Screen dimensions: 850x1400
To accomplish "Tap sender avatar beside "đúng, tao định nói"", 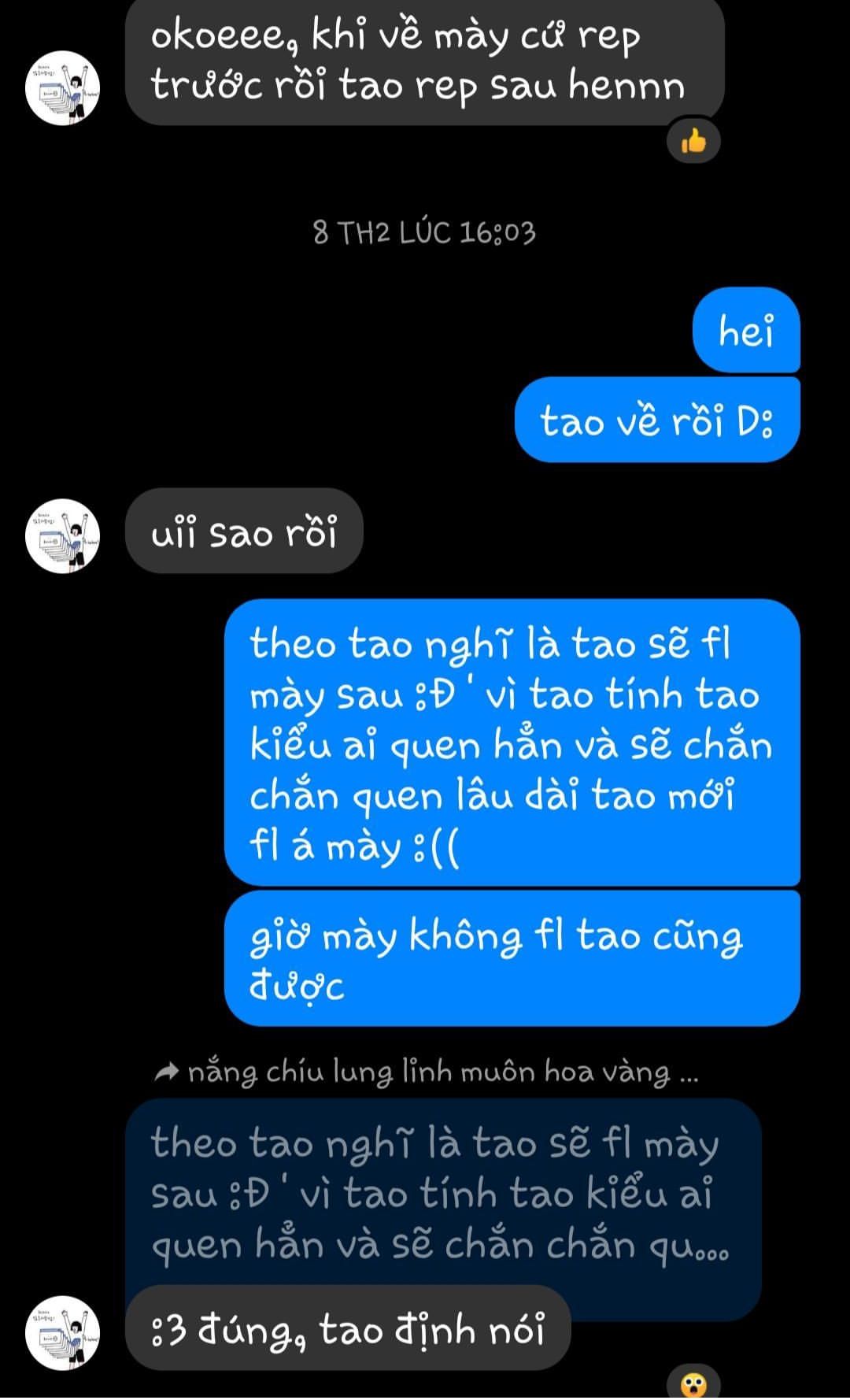I will tap(63, 1333).
